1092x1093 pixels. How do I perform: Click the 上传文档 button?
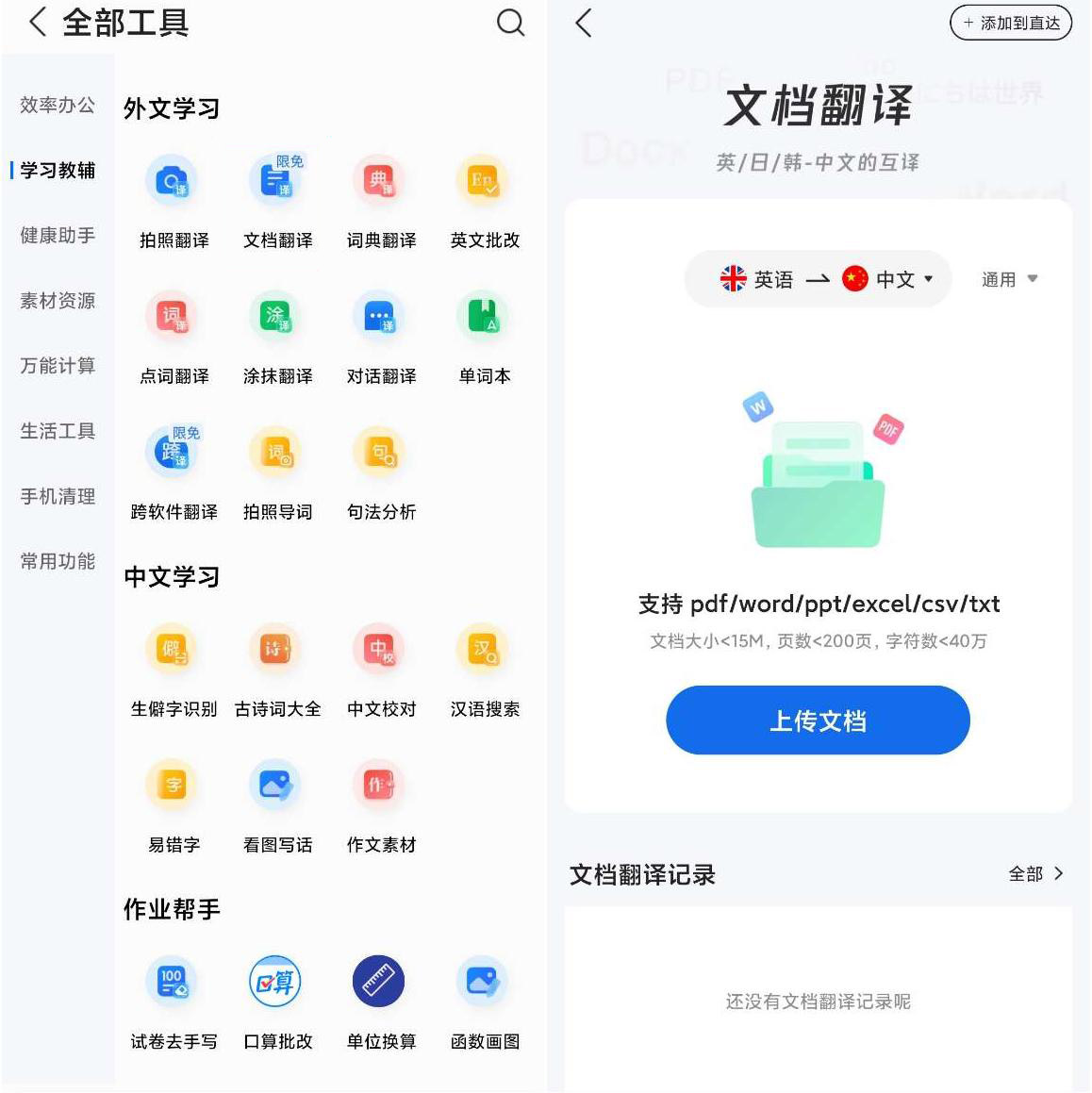click(x=817, y=720)
